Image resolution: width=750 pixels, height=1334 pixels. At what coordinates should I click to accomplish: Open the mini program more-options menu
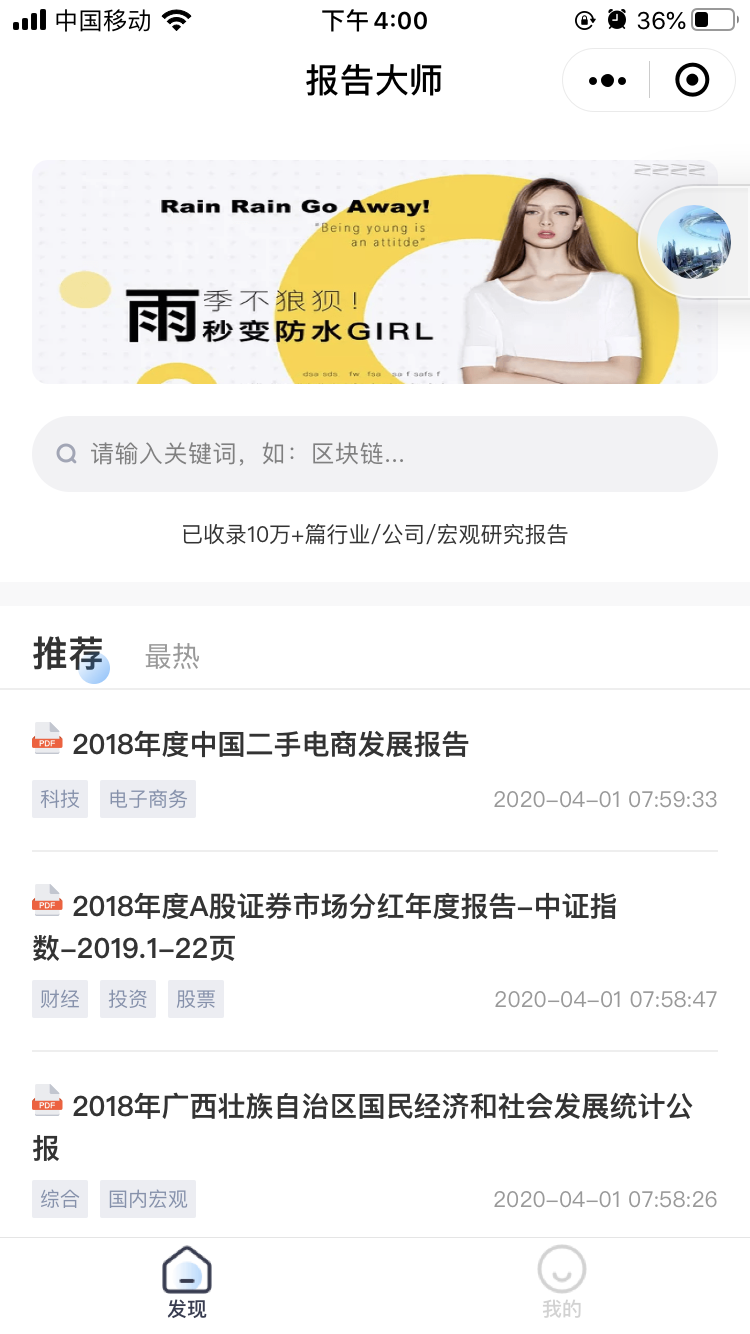click(608, 81)
